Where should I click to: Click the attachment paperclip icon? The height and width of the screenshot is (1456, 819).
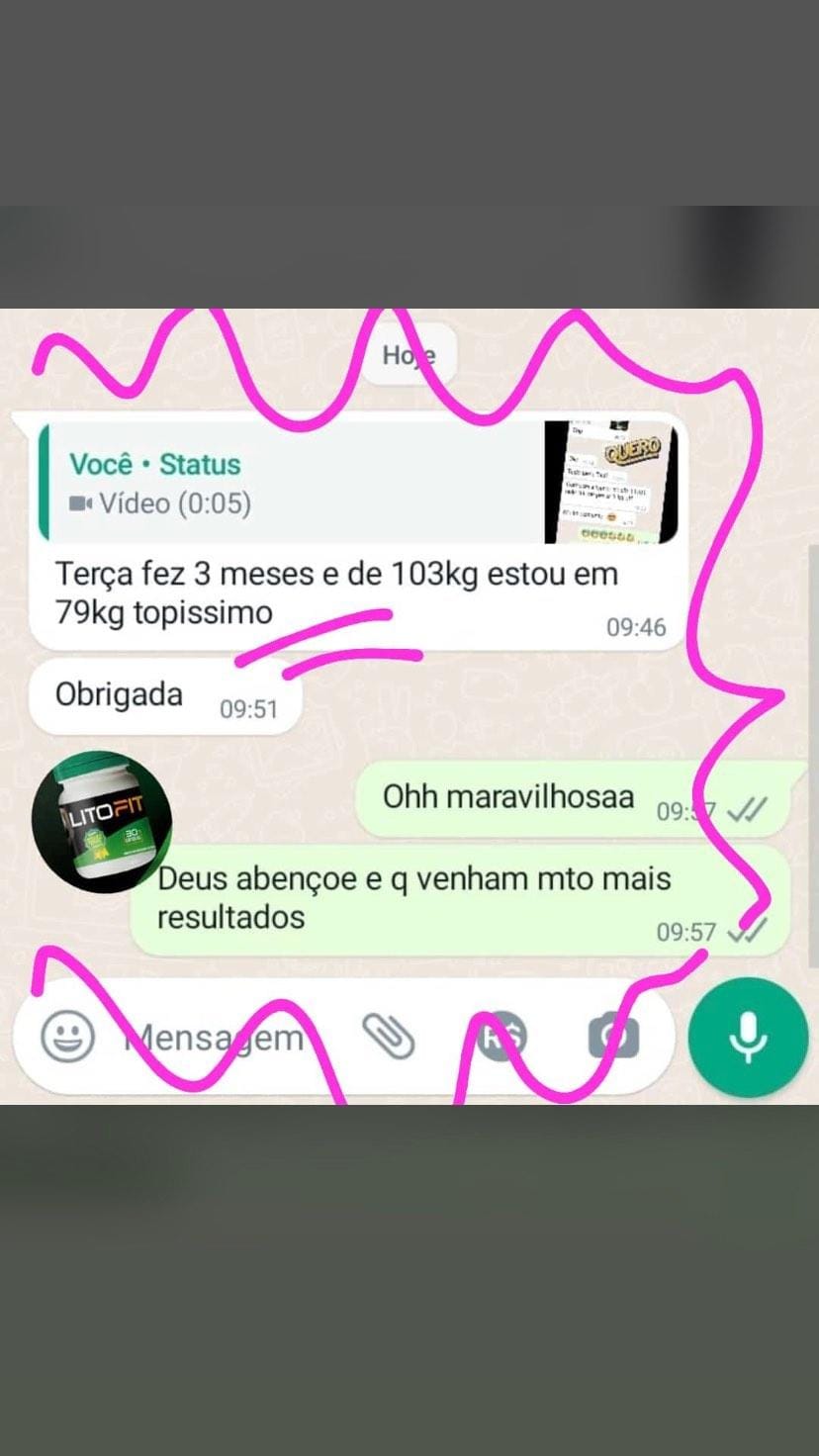390,1037
